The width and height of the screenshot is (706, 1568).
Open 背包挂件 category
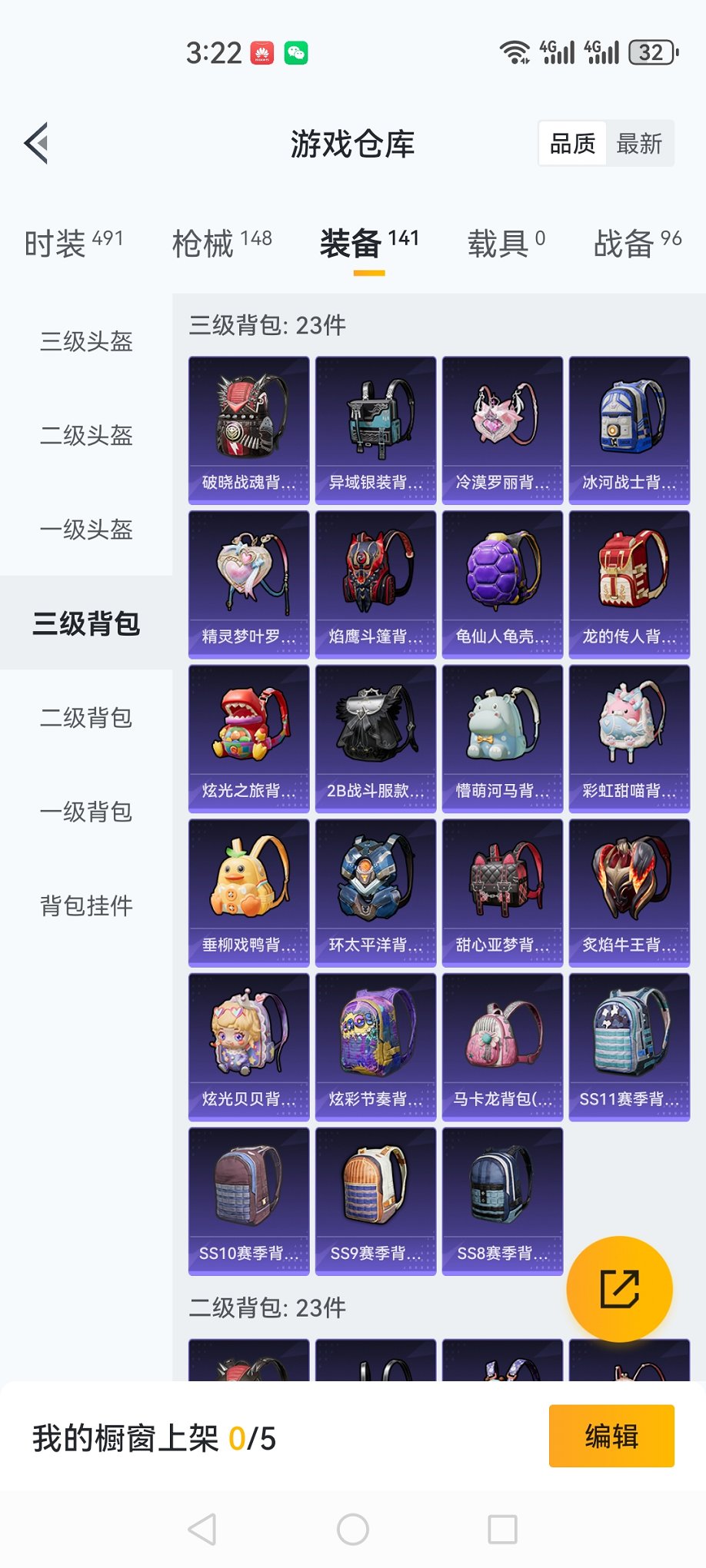pyautogui.click(x=86, y=906)
